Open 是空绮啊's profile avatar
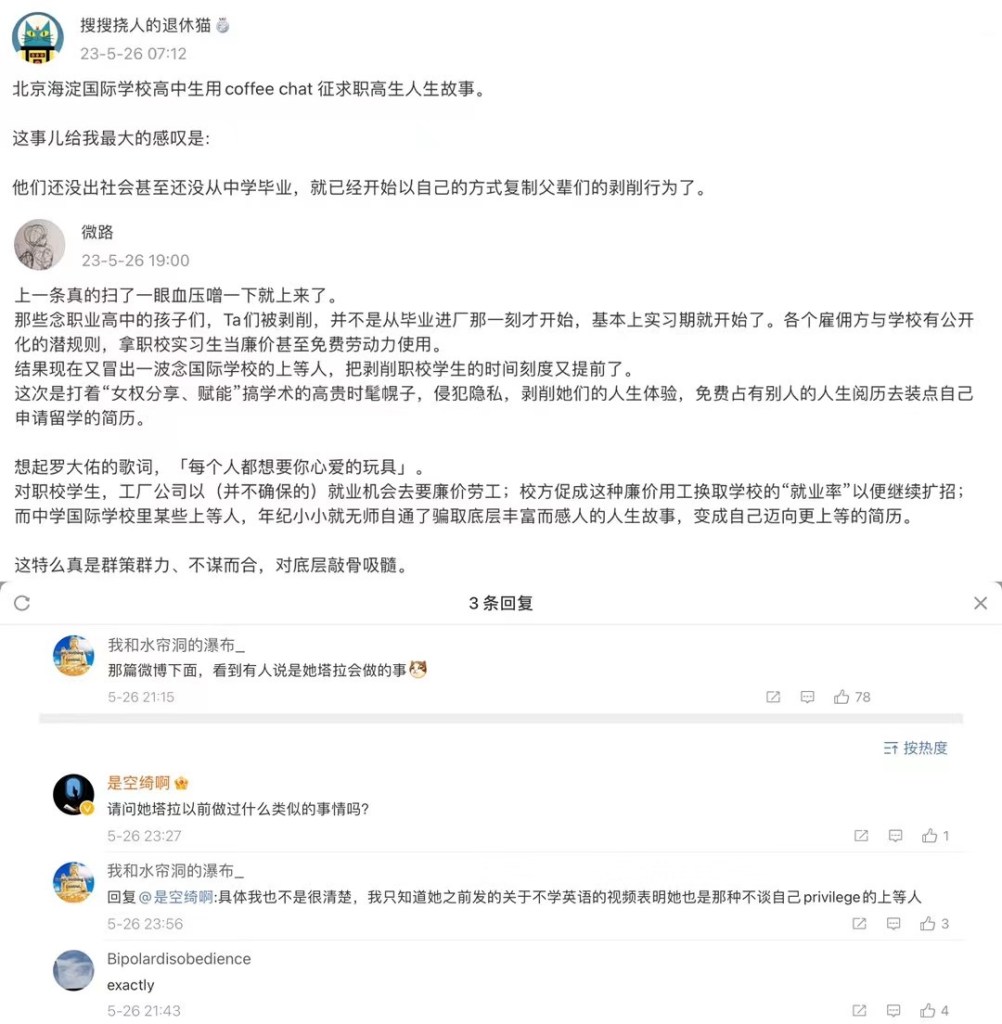The image size is (1002, 1024). pos(73,794)
